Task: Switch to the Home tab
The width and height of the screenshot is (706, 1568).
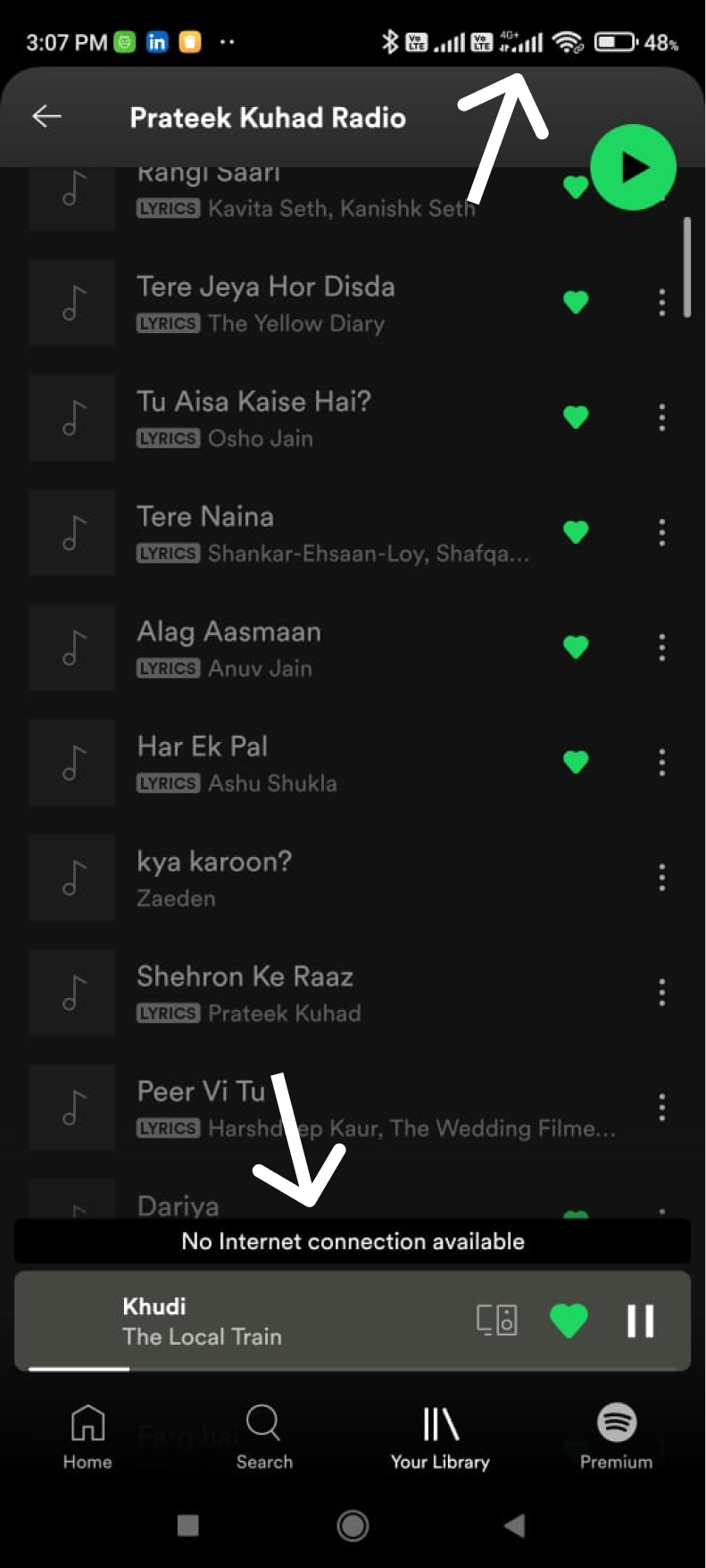Action: coord(87,1436)
